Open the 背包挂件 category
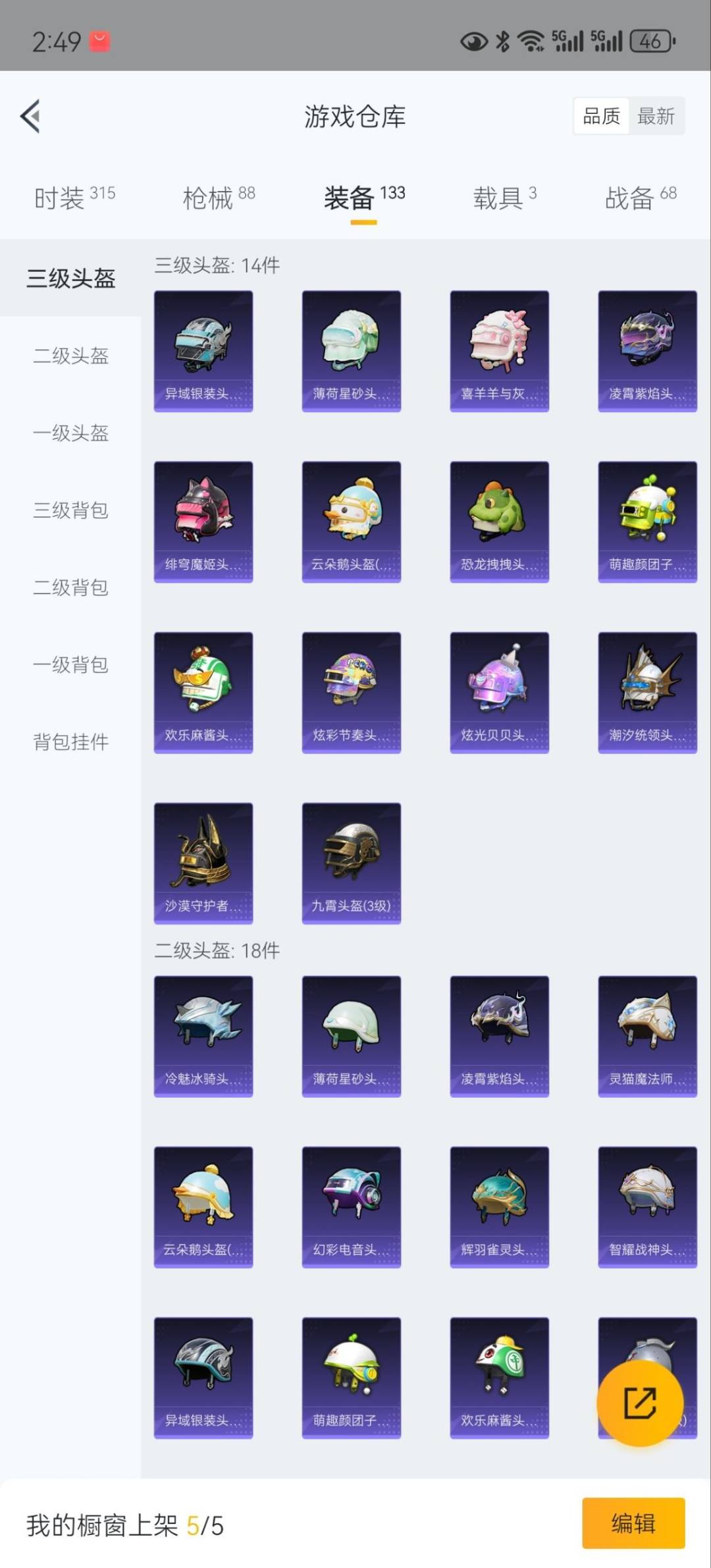711x1568 pixels. [70, 742]
